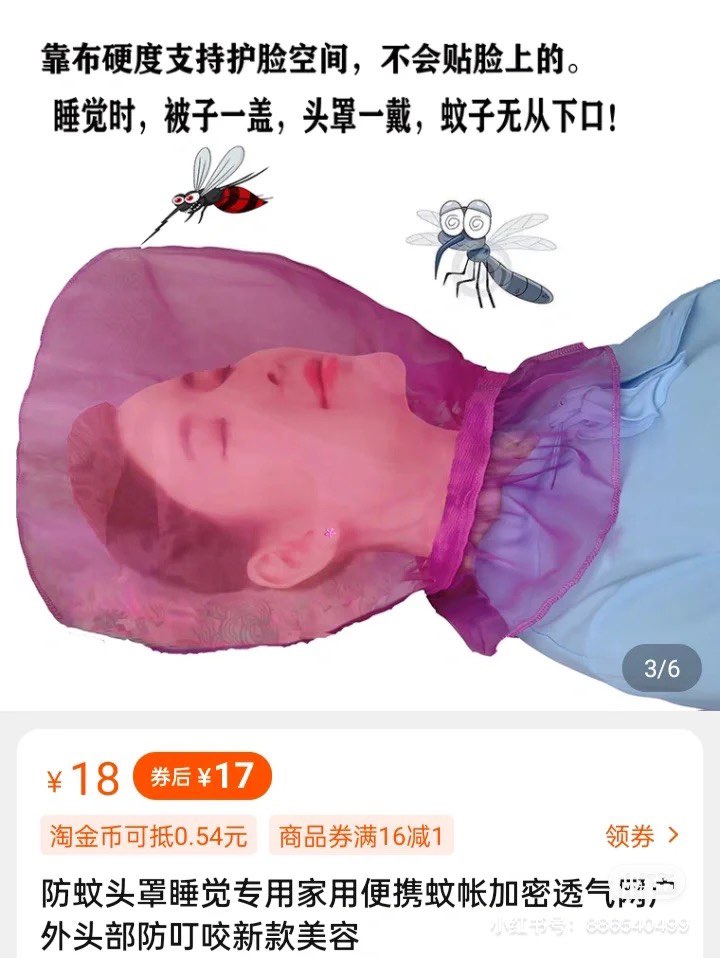The height and width of the screenshot is (958, 720).
Task: Tap the 淘金币可抵0.54元 discount tag
Action: click(148, 836)
